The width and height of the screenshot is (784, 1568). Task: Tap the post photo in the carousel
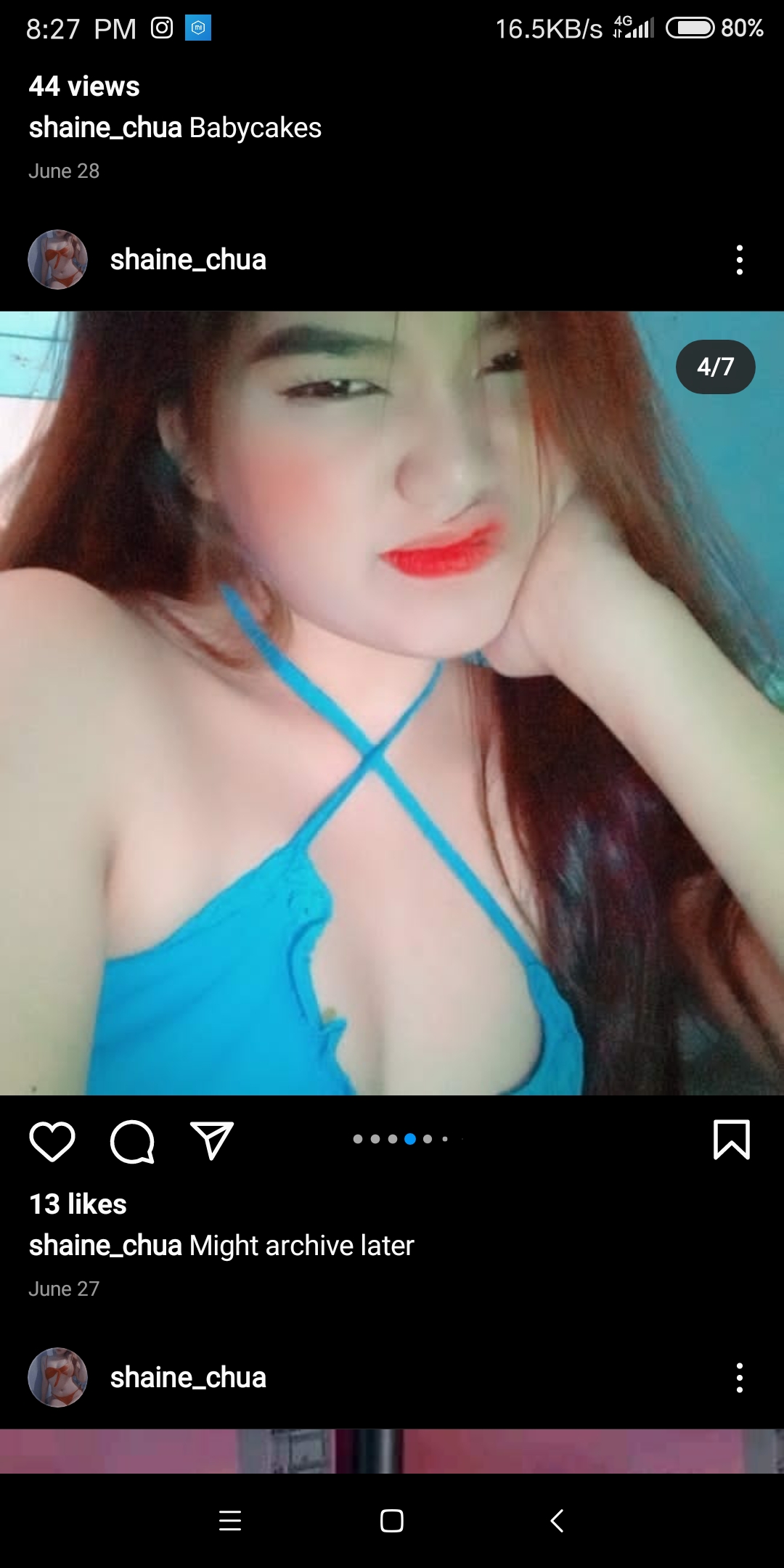[x=392, y=703]
